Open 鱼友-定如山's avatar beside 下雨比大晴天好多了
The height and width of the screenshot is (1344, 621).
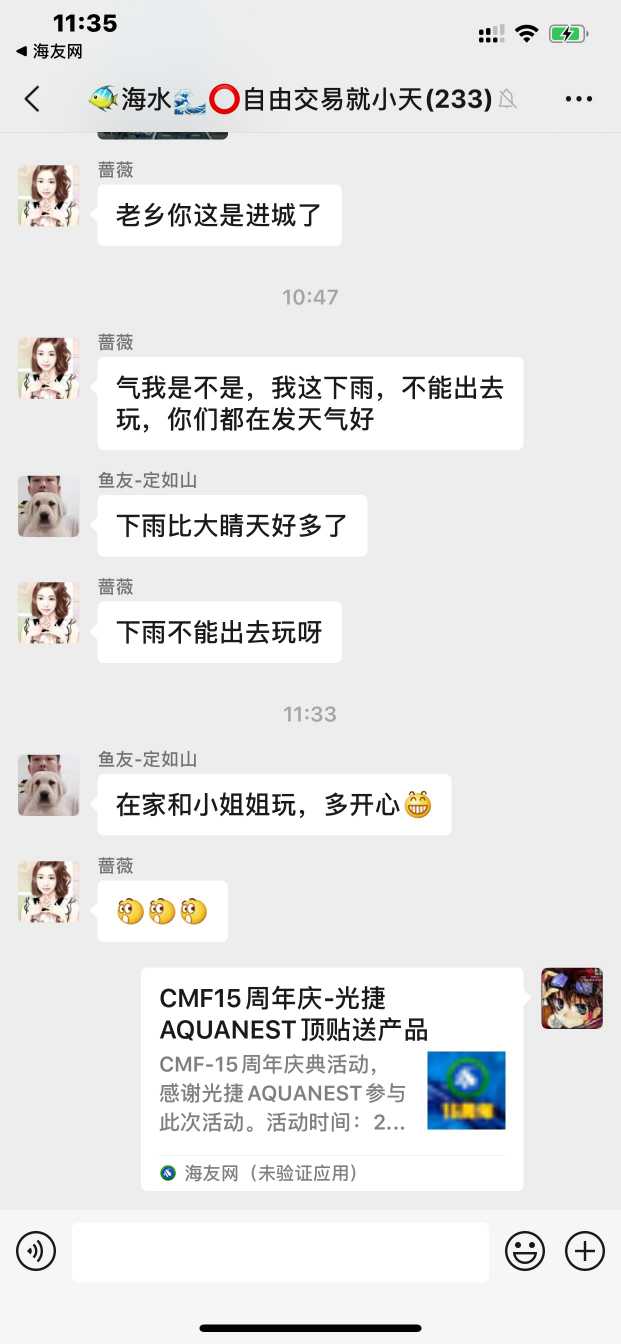48,506
